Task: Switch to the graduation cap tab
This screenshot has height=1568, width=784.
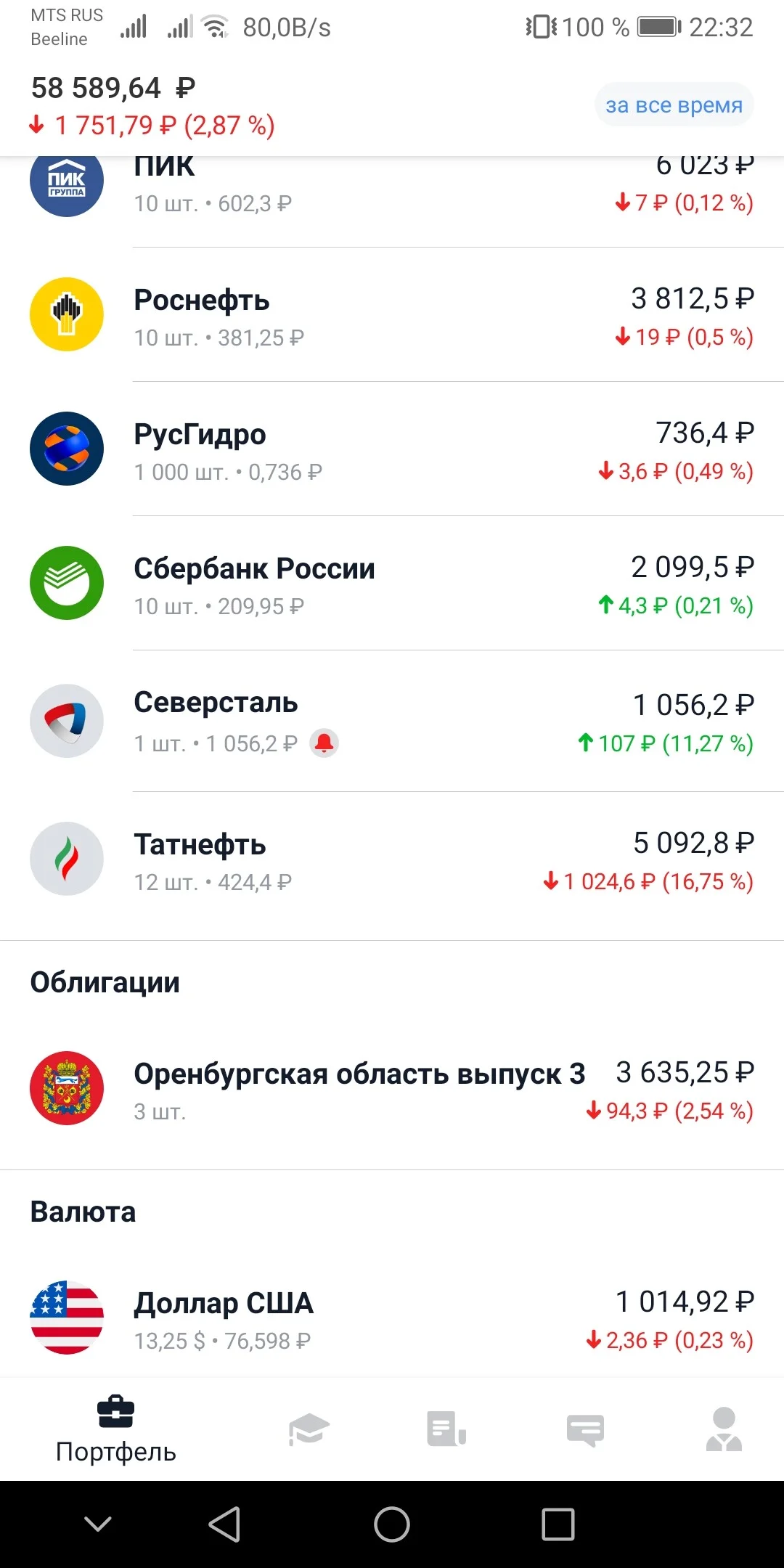Action: [309, 1430]
